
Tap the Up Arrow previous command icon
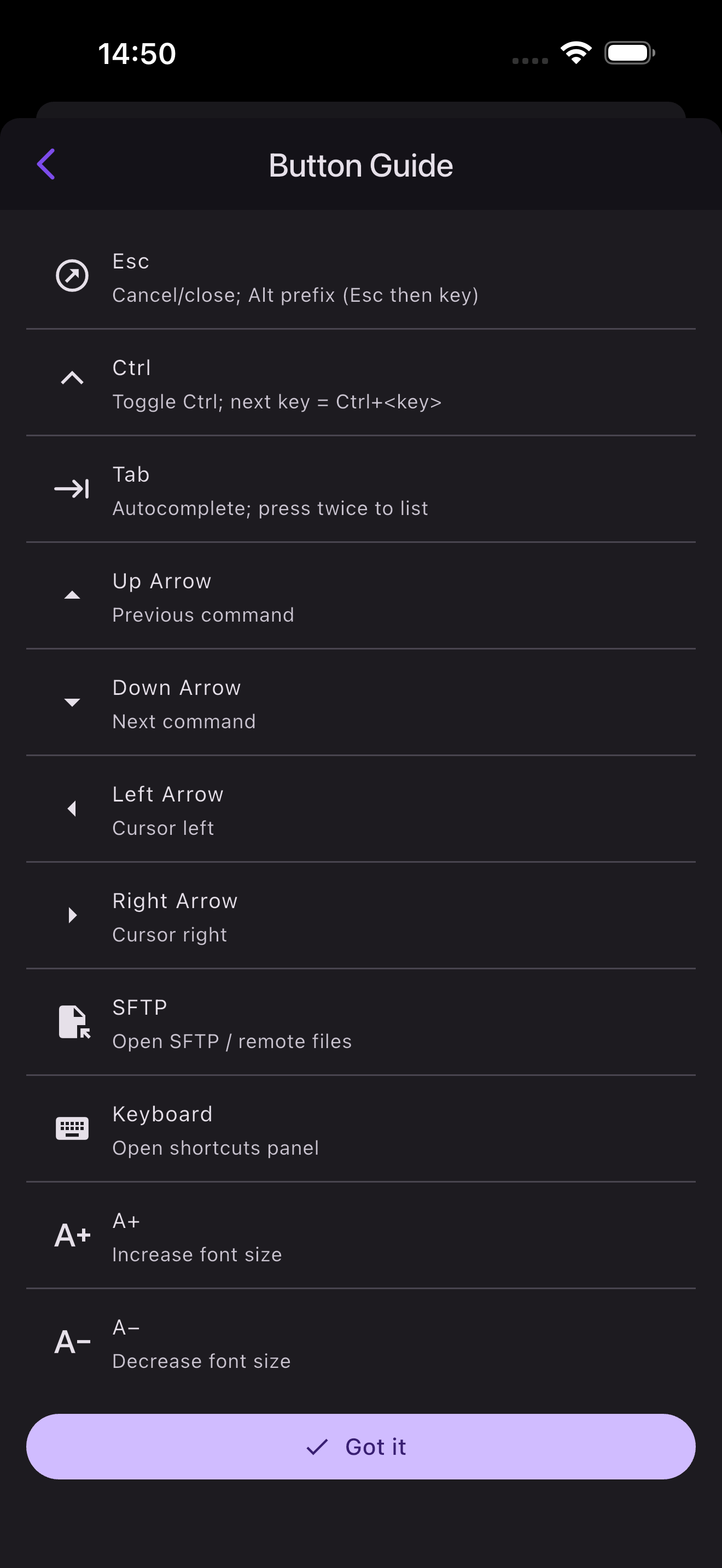71,595
